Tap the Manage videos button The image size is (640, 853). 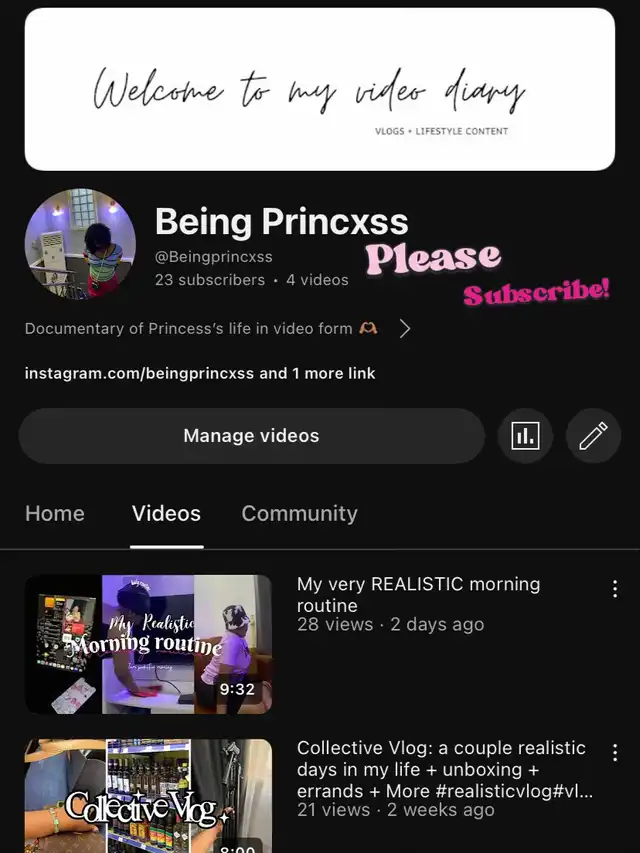[251, 436]
